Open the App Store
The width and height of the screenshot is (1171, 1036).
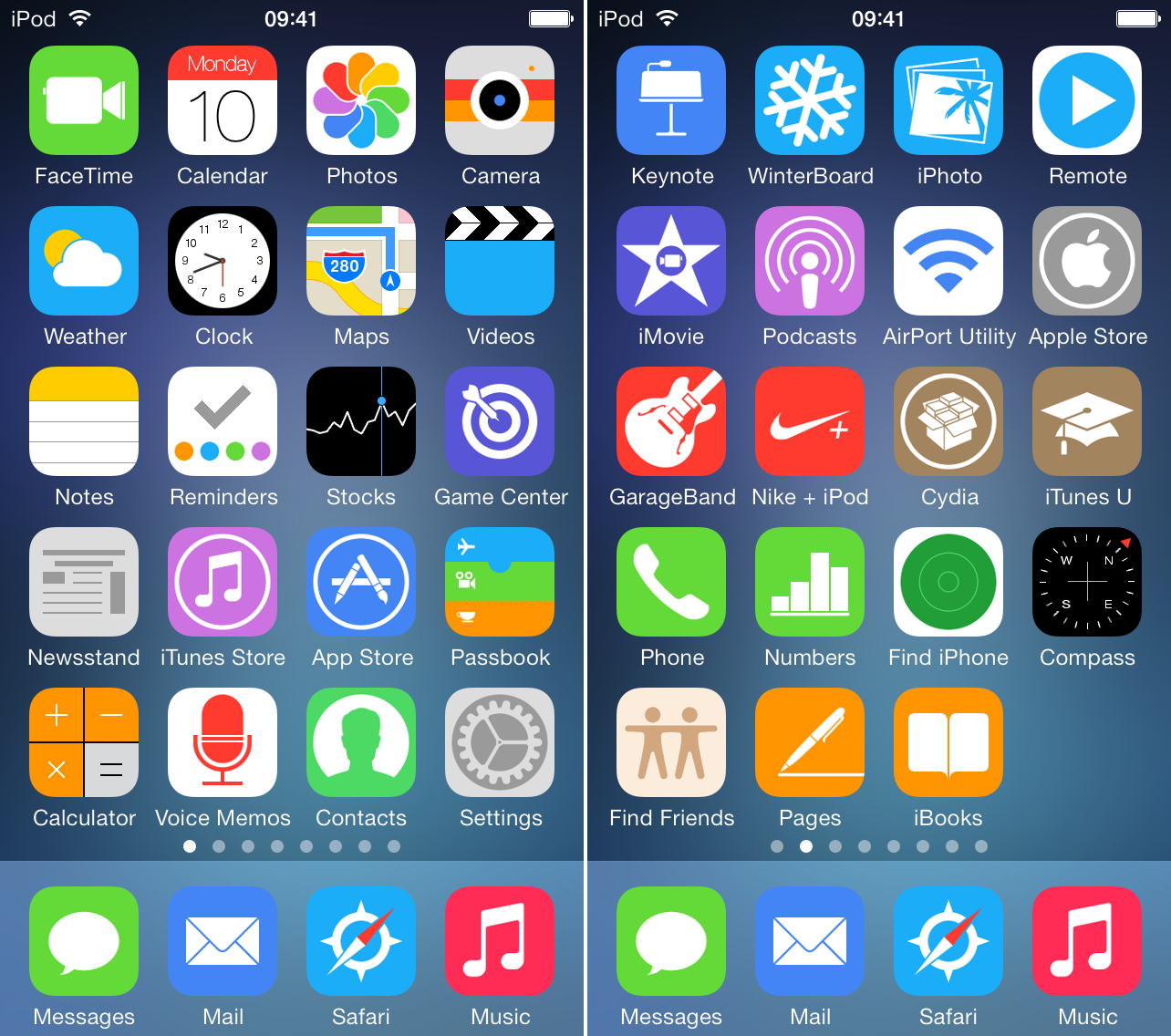tap(361, 582)
